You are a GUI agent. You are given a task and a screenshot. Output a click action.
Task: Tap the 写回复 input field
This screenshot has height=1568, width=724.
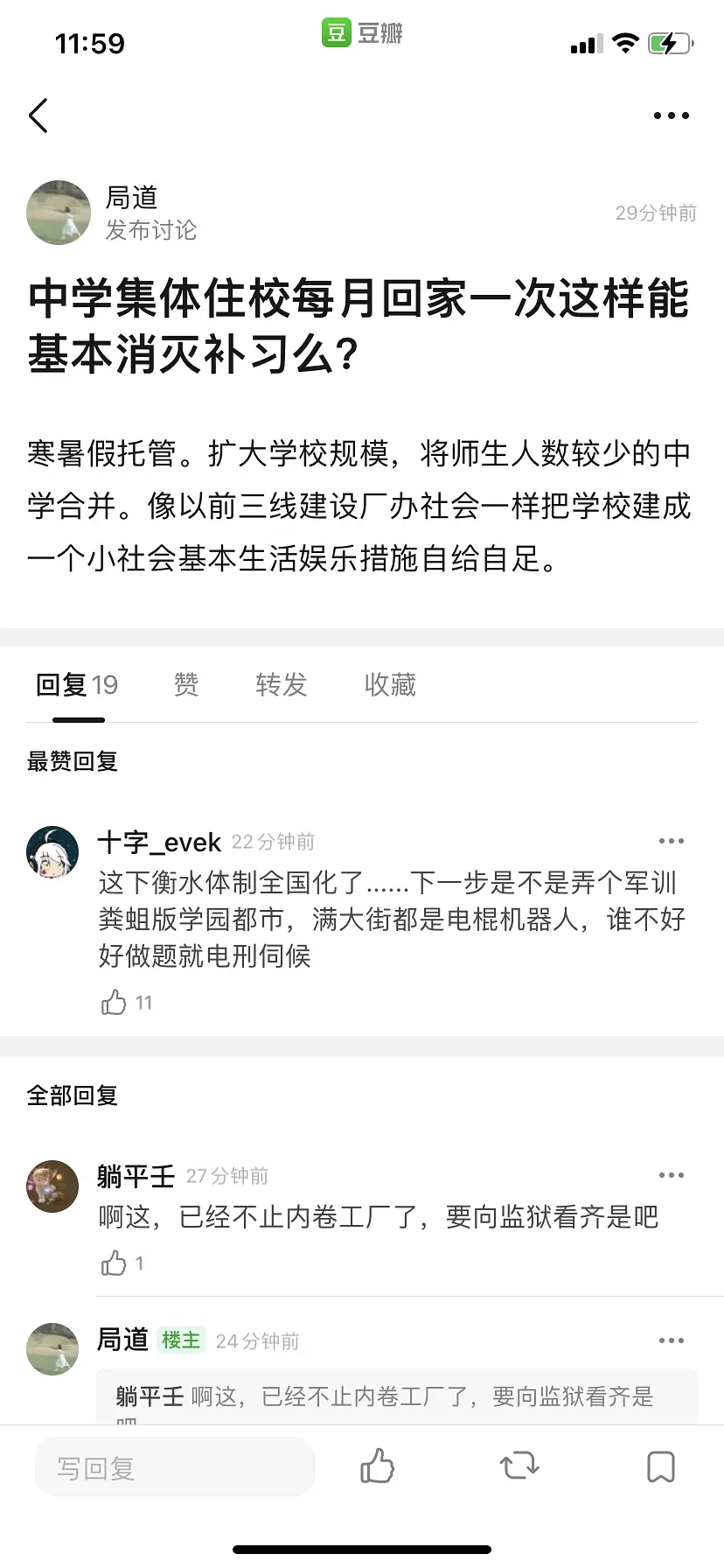click(175, 1467)
